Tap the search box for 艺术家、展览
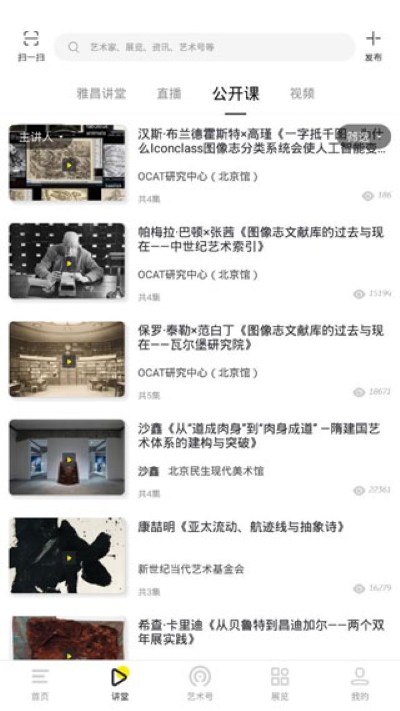The width and height of the screenshot is (400, 711). (x=205, y=47)
